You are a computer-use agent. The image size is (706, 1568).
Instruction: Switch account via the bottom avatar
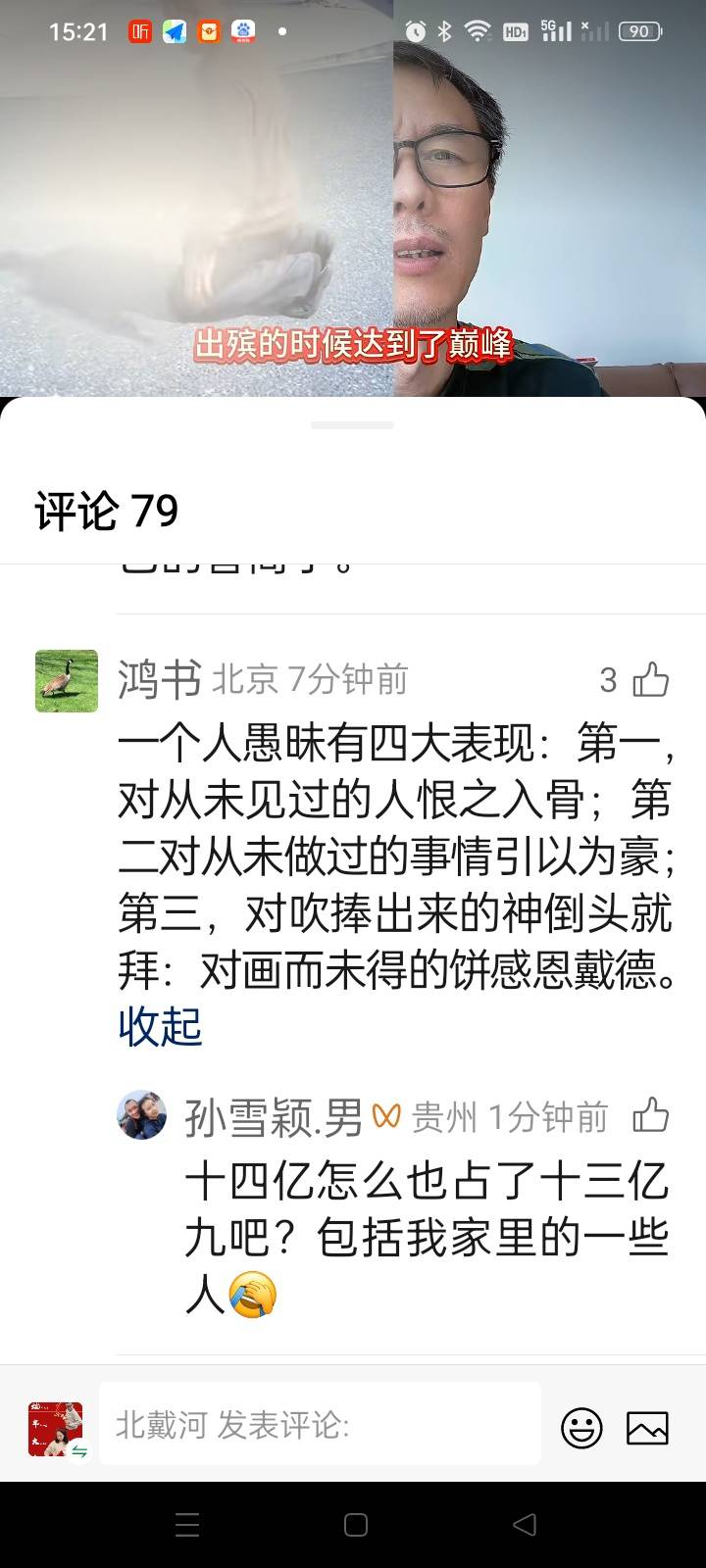(x=56, y=1429)
